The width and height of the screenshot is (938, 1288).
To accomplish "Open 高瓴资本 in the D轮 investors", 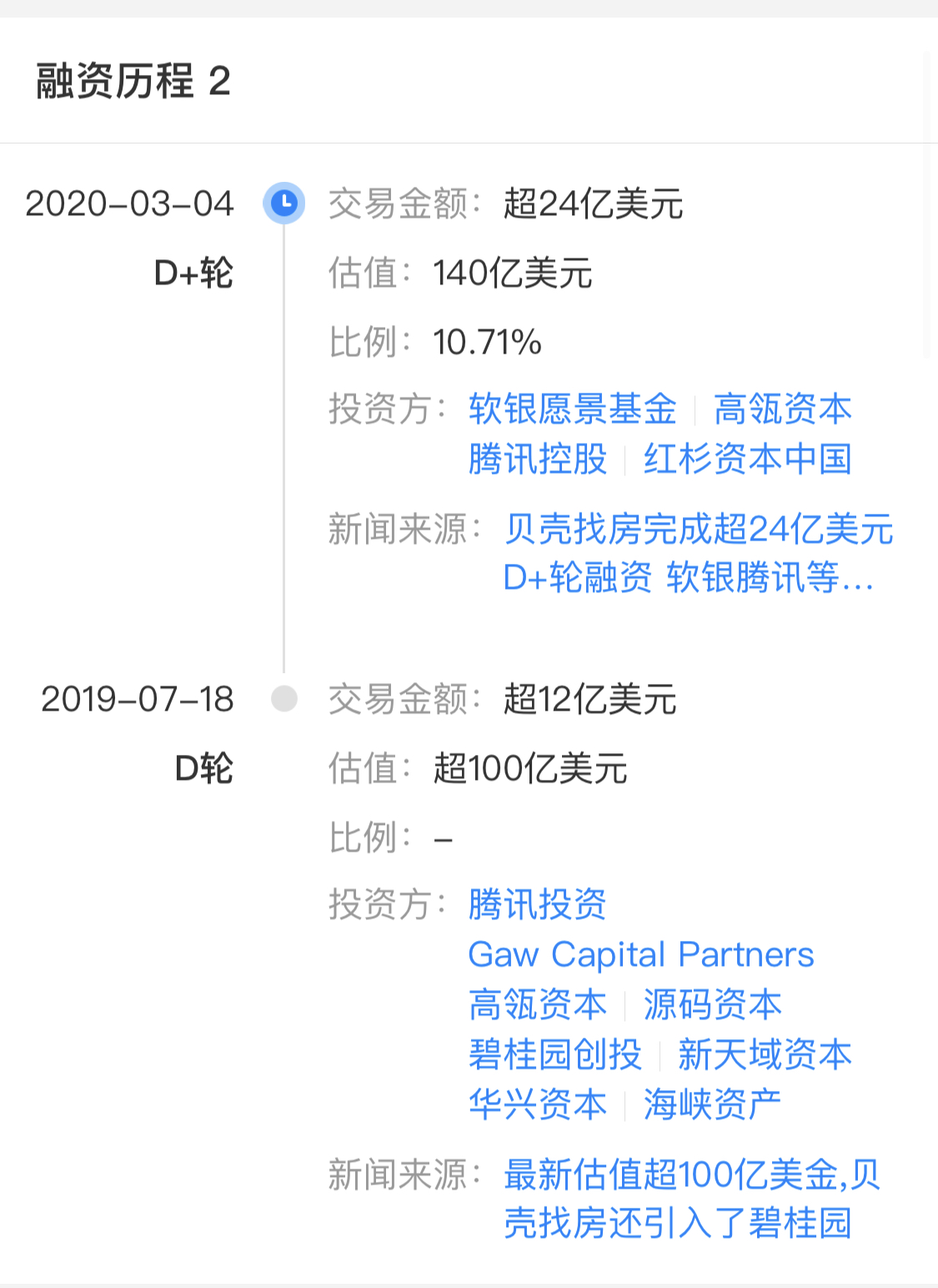I will [x=537, y=1005].
